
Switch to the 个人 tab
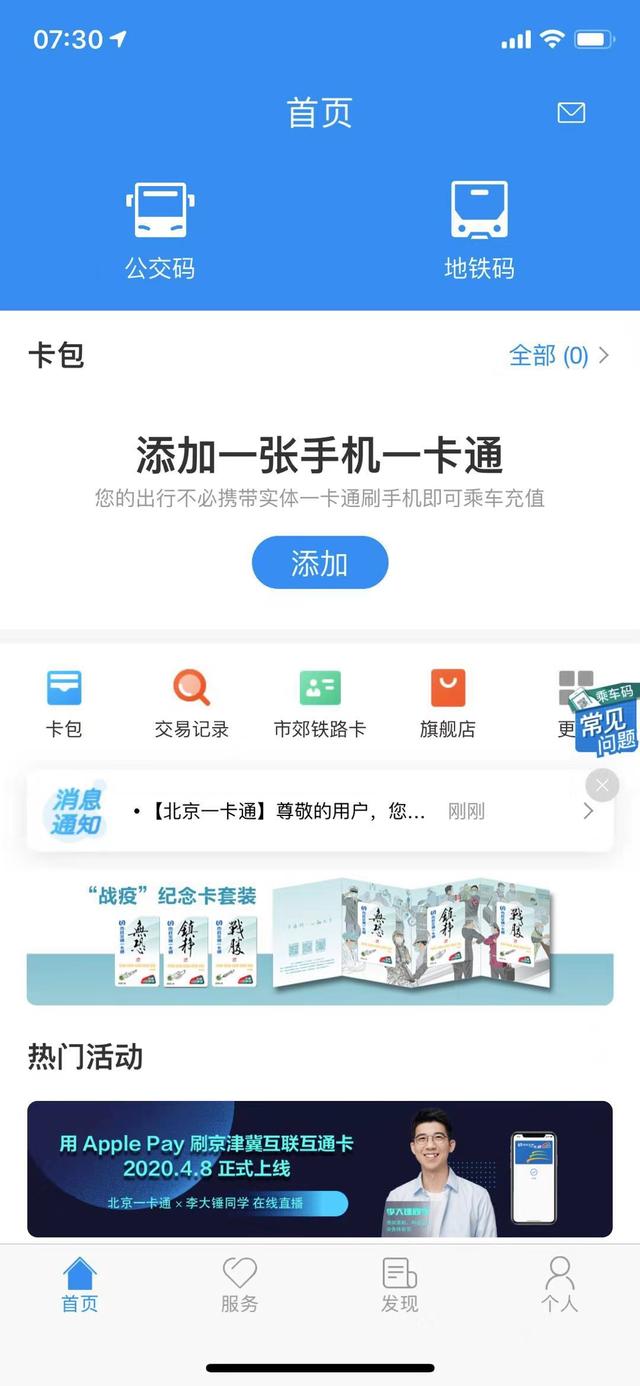559,1285
